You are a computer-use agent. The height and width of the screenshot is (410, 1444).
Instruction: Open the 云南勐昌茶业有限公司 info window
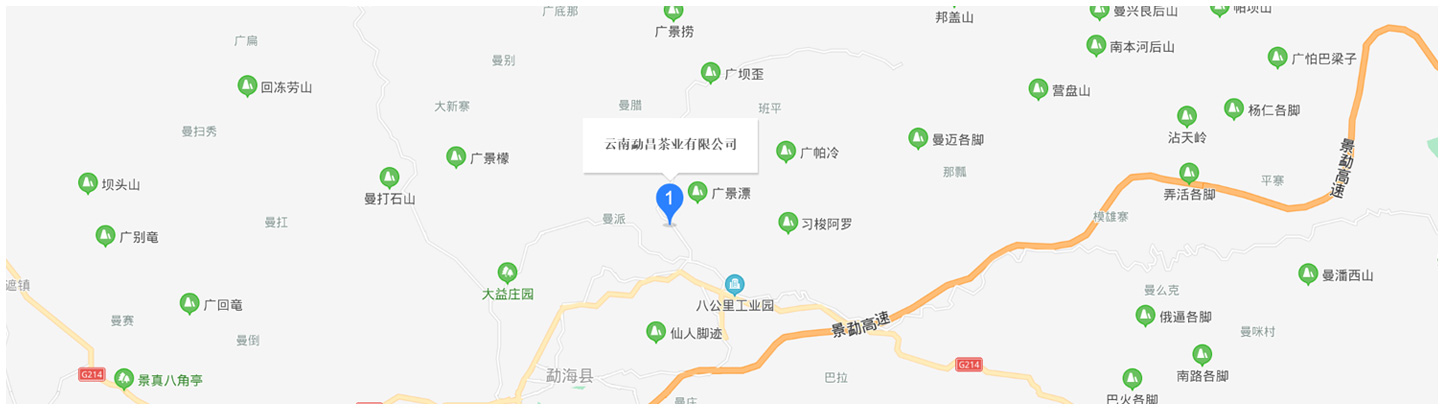[670, 145]
